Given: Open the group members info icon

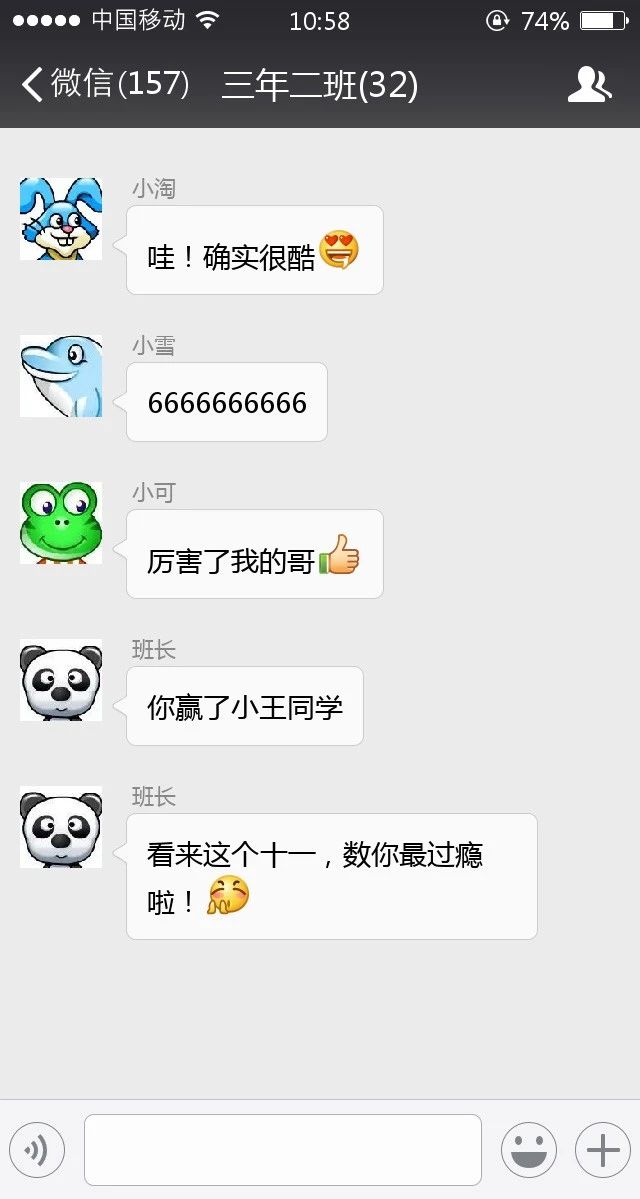Looking at the screenshot, I should (x=589, y=85).
